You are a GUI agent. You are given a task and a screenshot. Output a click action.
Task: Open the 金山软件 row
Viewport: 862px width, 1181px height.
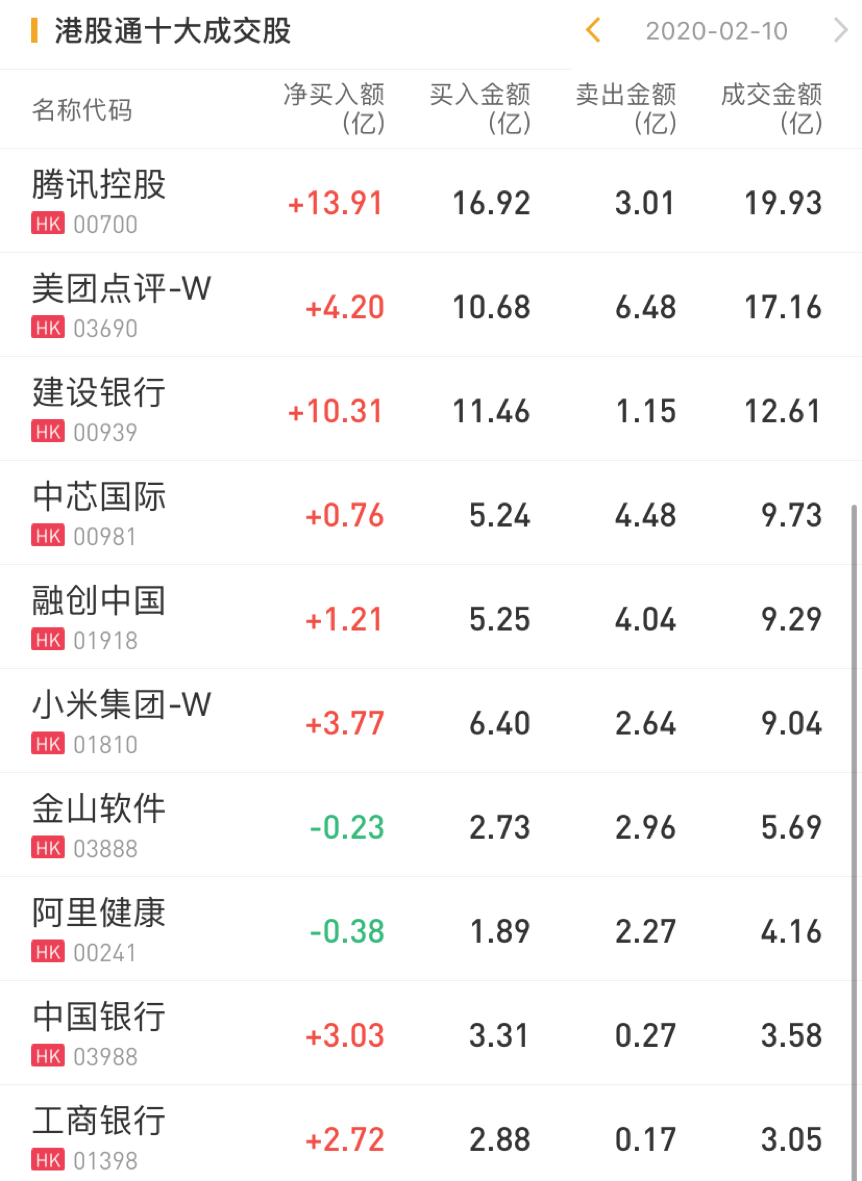point(99,824)
